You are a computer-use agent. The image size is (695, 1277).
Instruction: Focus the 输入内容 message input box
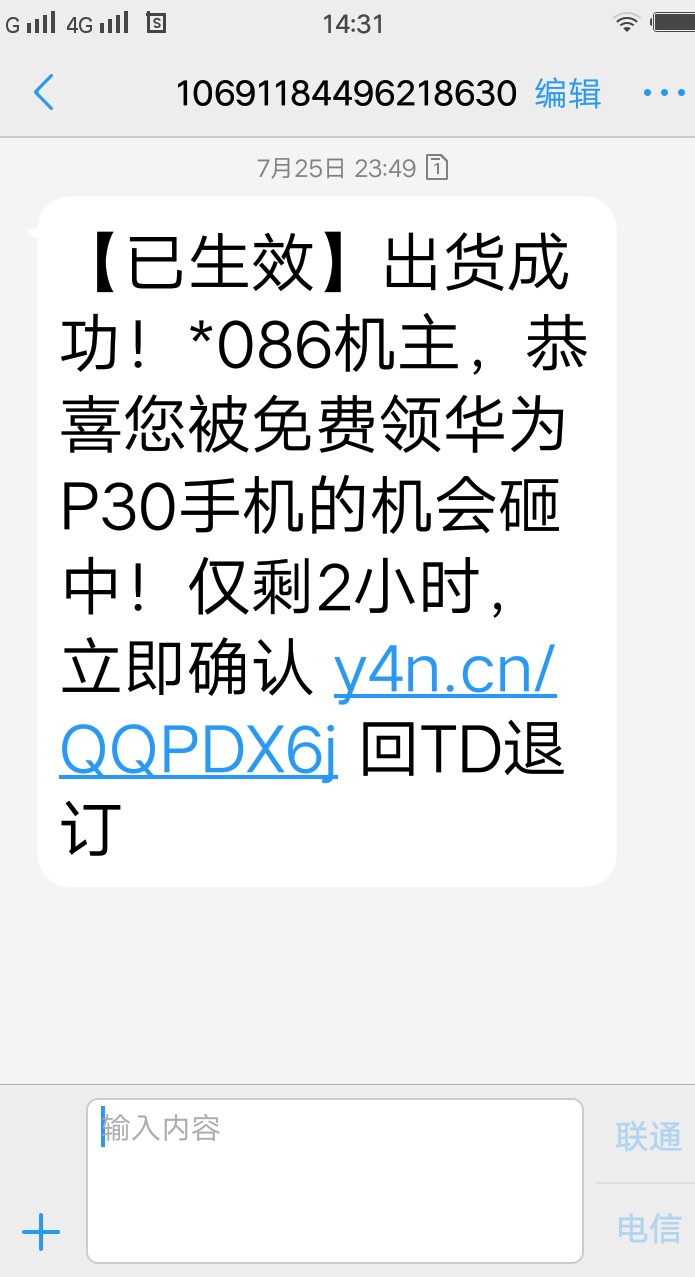pos(335,1181)
